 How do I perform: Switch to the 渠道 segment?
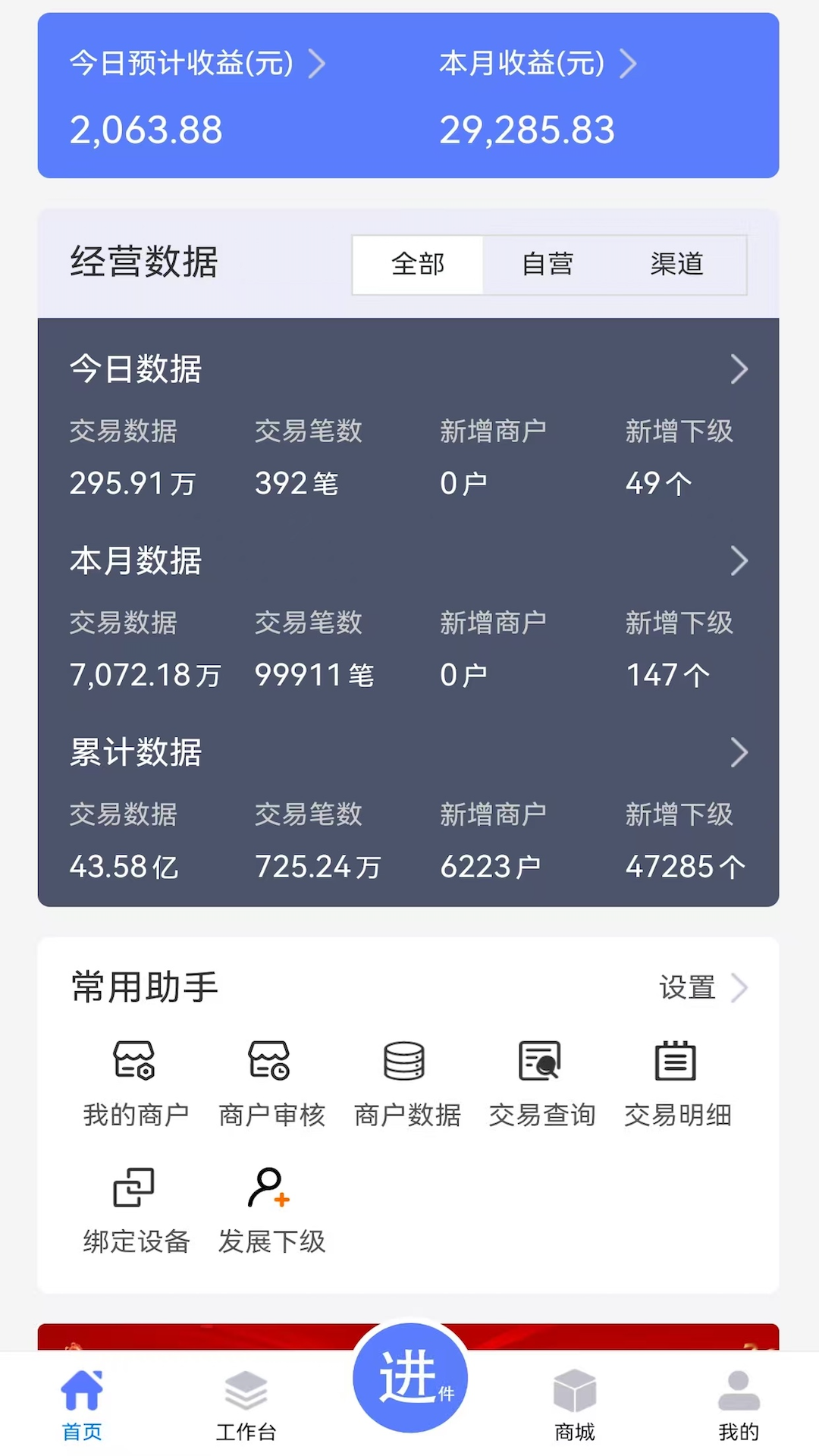coord(677,264)
